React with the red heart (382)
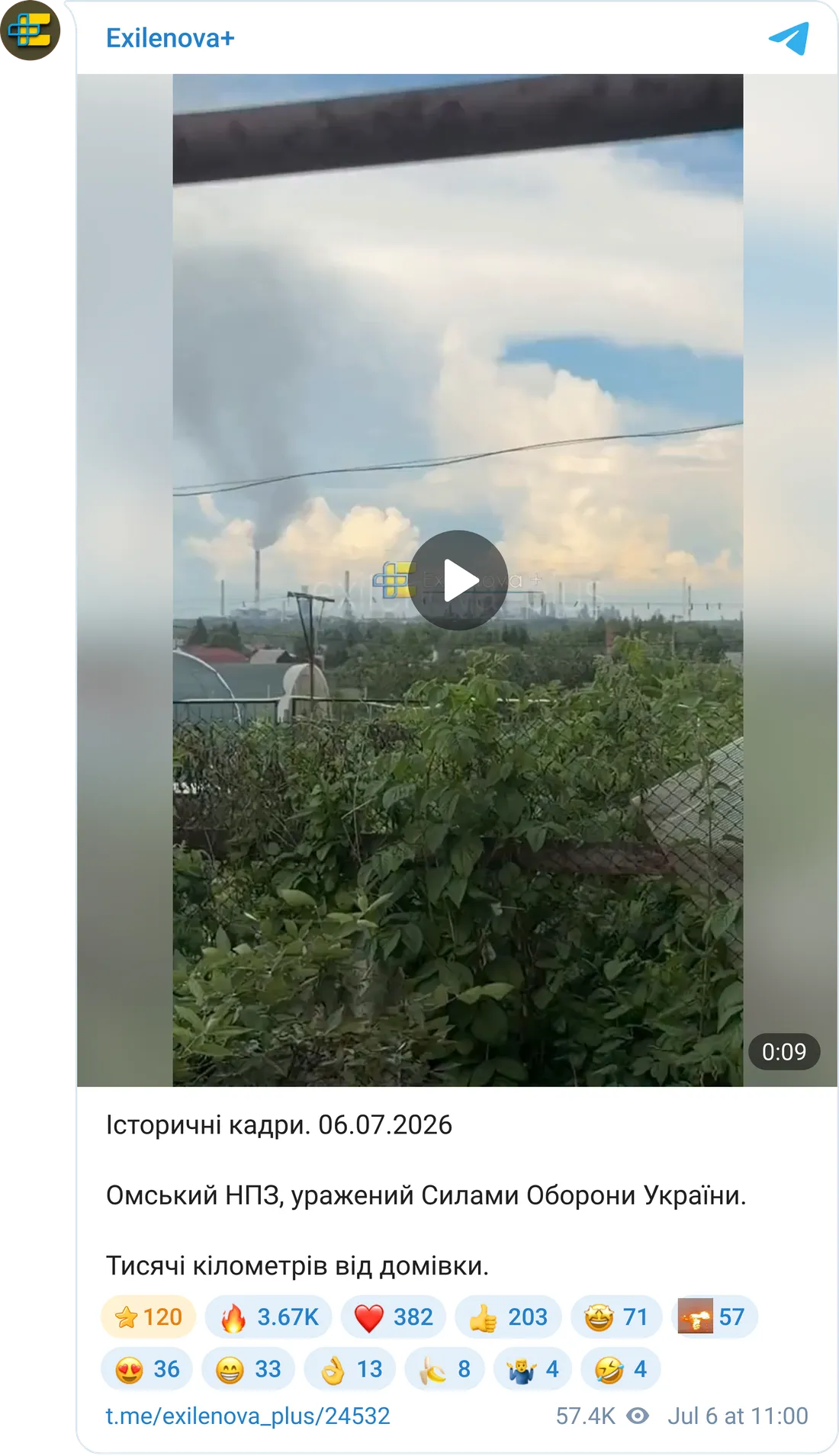This screenshot has width=839, height=1456. pos(394,1316)
